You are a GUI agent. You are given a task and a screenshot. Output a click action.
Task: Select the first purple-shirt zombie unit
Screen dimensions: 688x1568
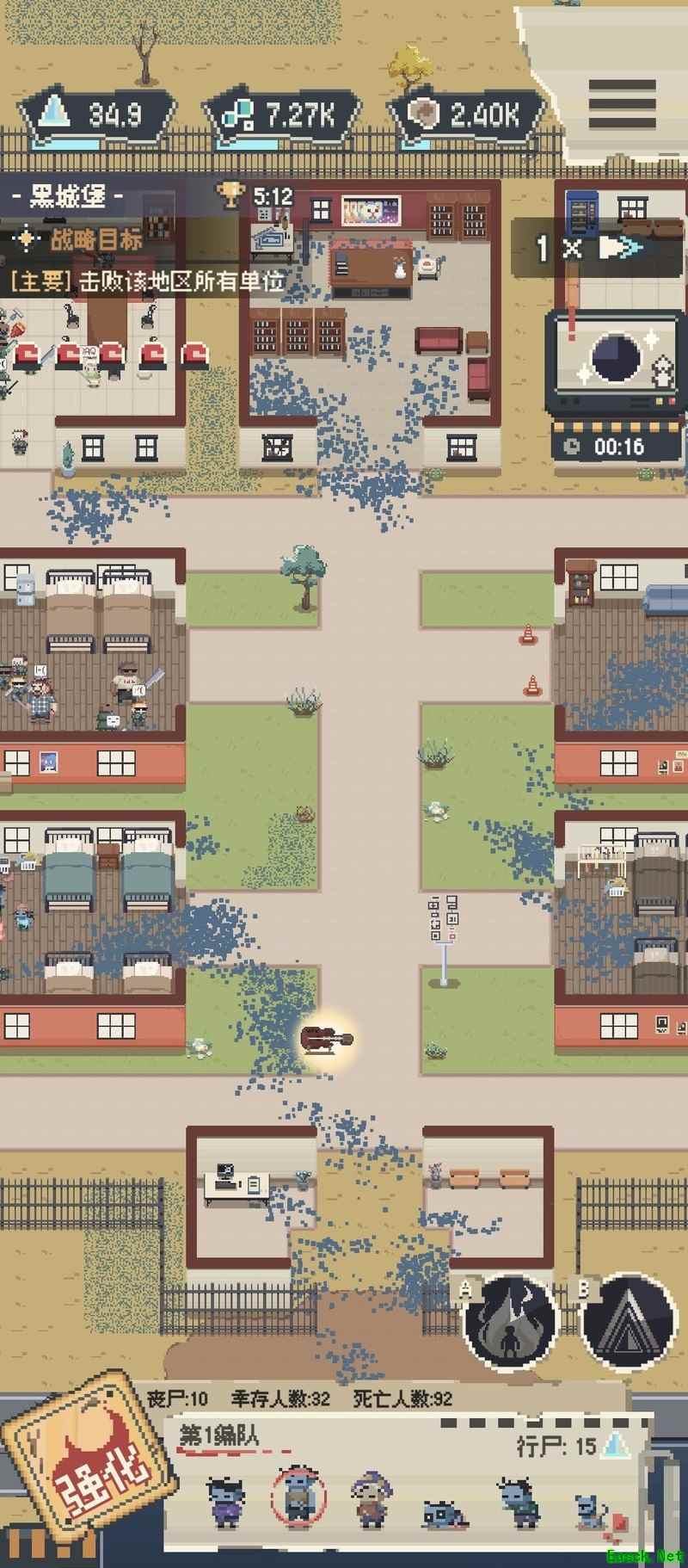tap(227, 1502)
